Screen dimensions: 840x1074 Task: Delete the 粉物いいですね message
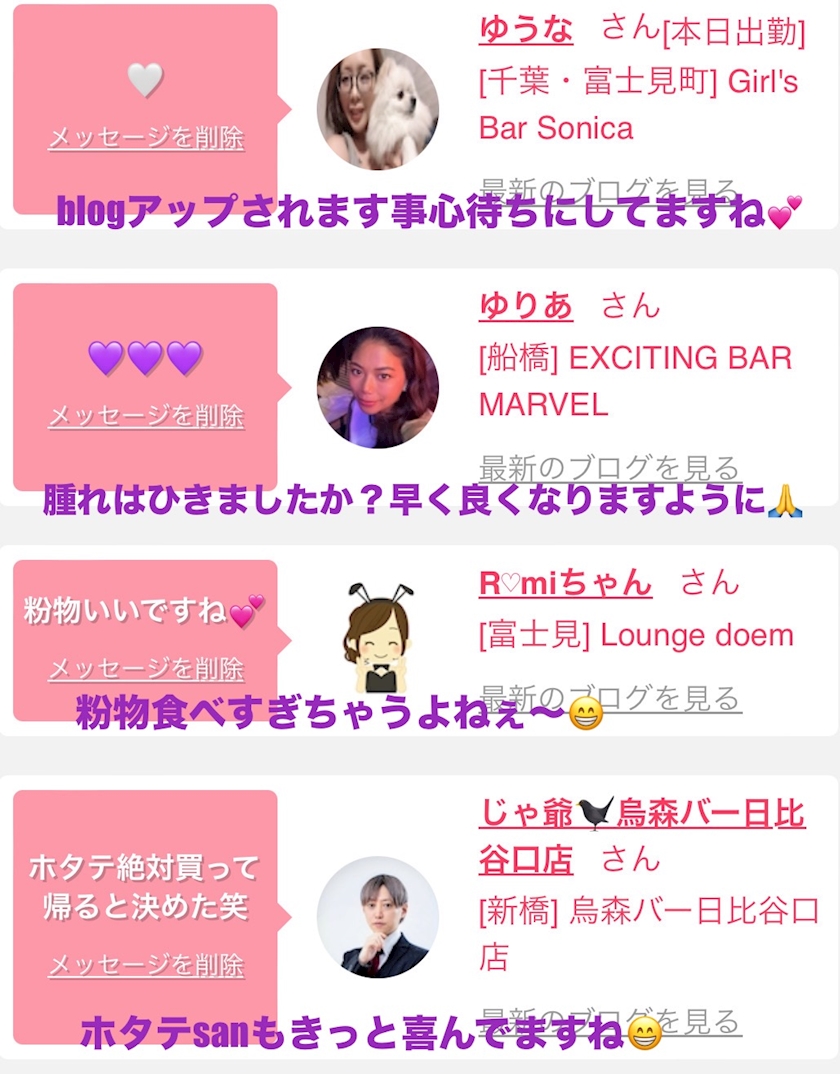pyautogui.click(x=146, y=669)
